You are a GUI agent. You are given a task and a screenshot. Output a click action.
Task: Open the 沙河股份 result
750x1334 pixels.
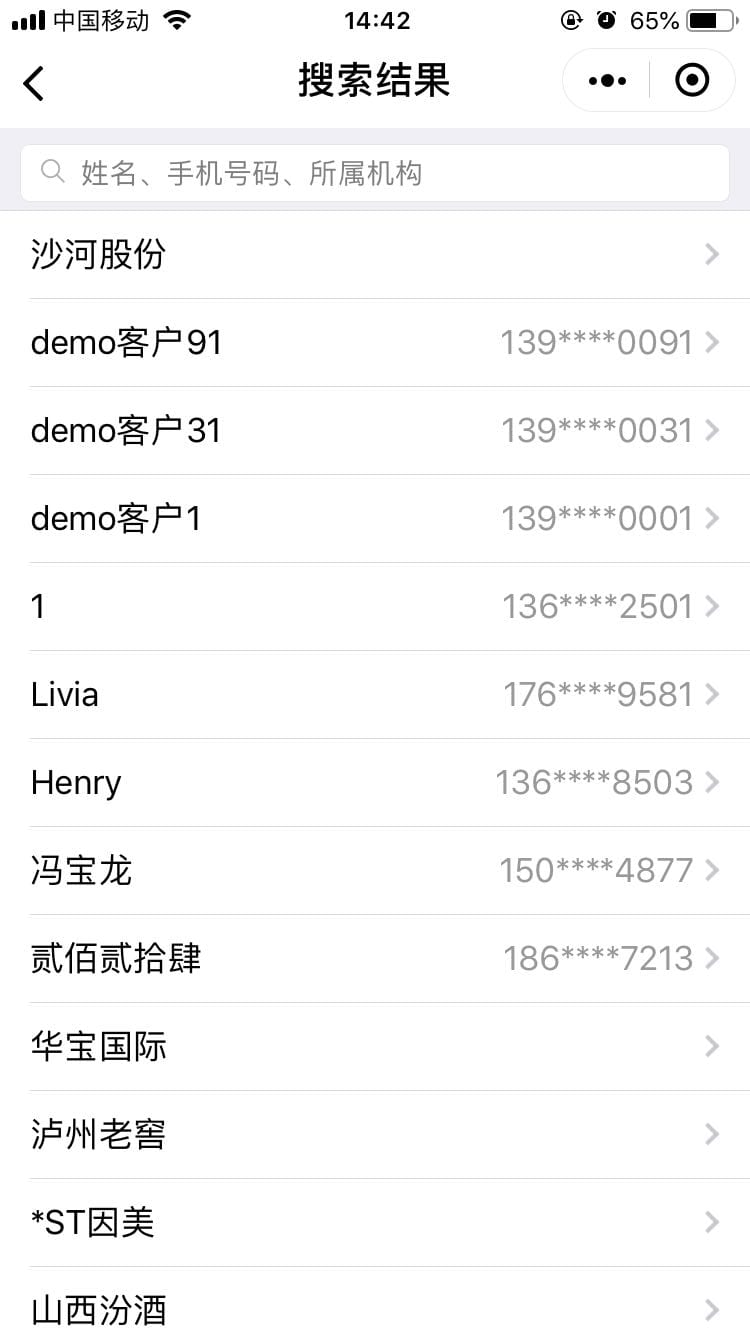point(375,255)
